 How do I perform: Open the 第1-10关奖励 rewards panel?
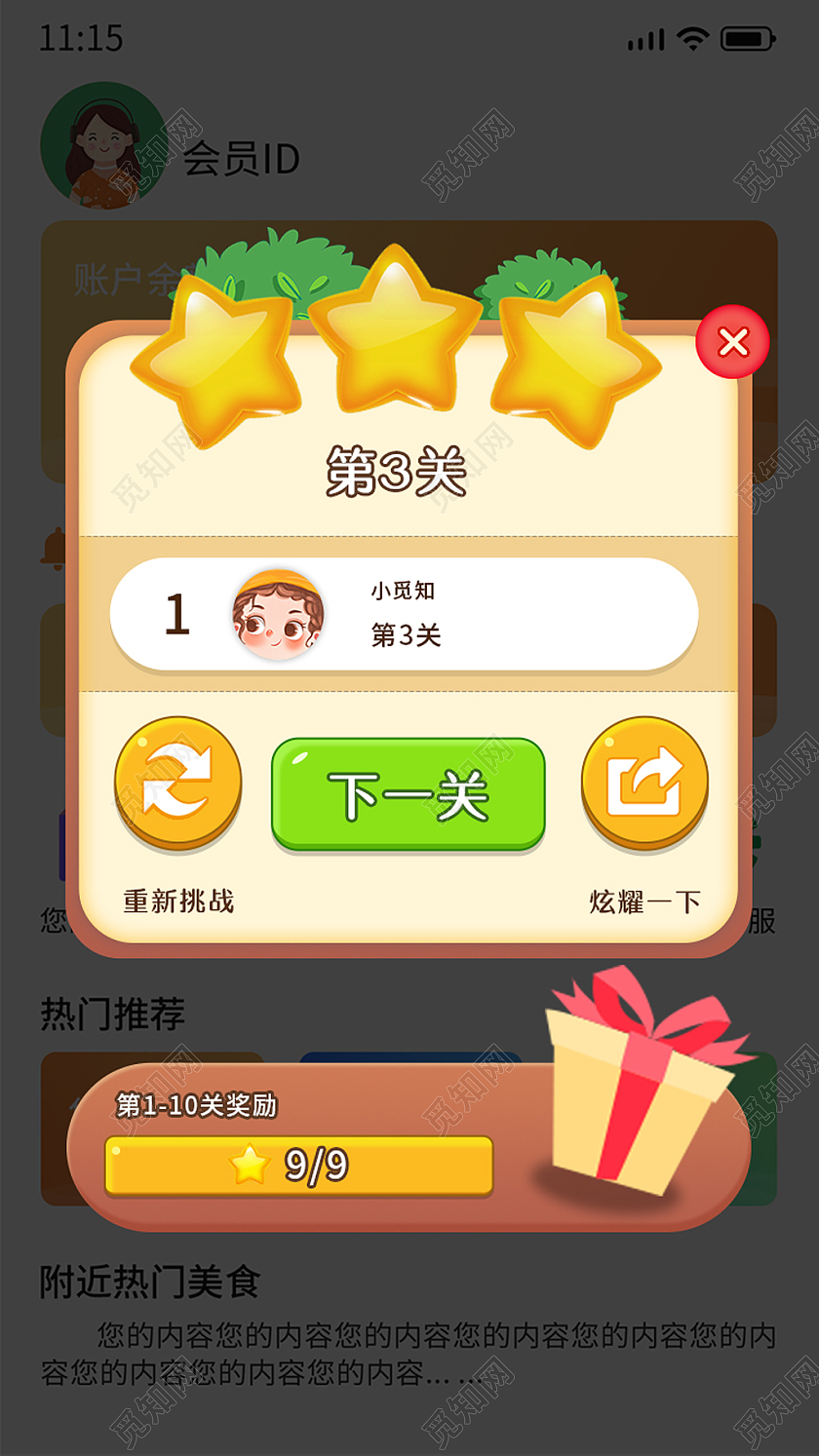point(200,1106)
